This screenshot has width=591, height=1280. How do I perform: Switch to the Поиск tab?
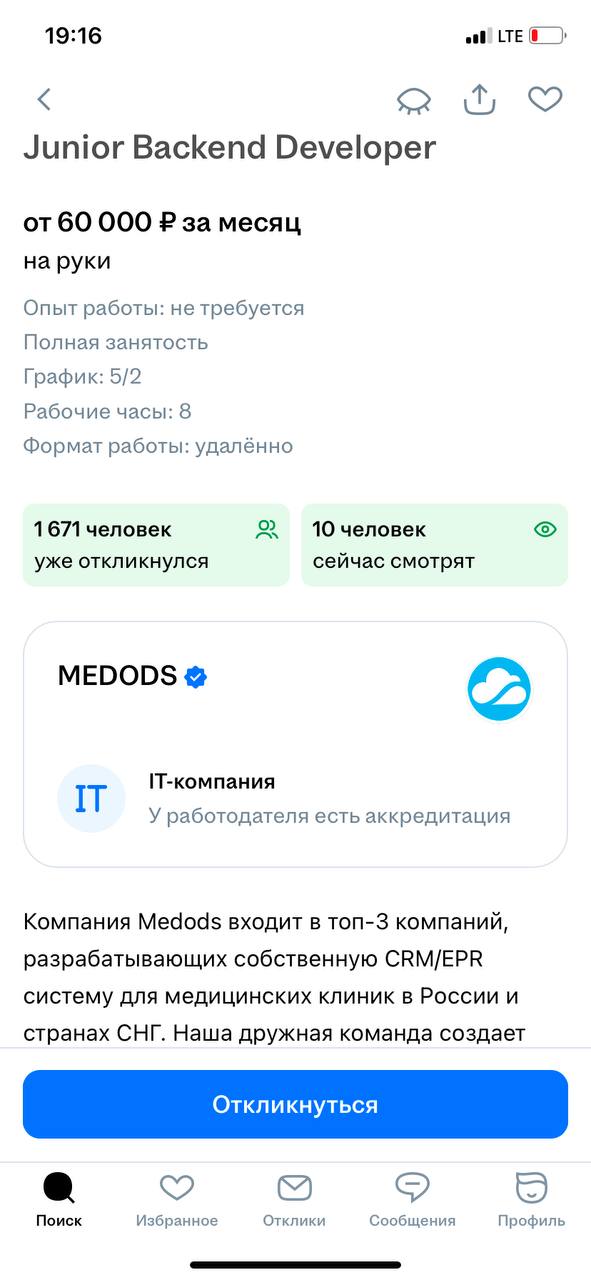point(59,1199)
